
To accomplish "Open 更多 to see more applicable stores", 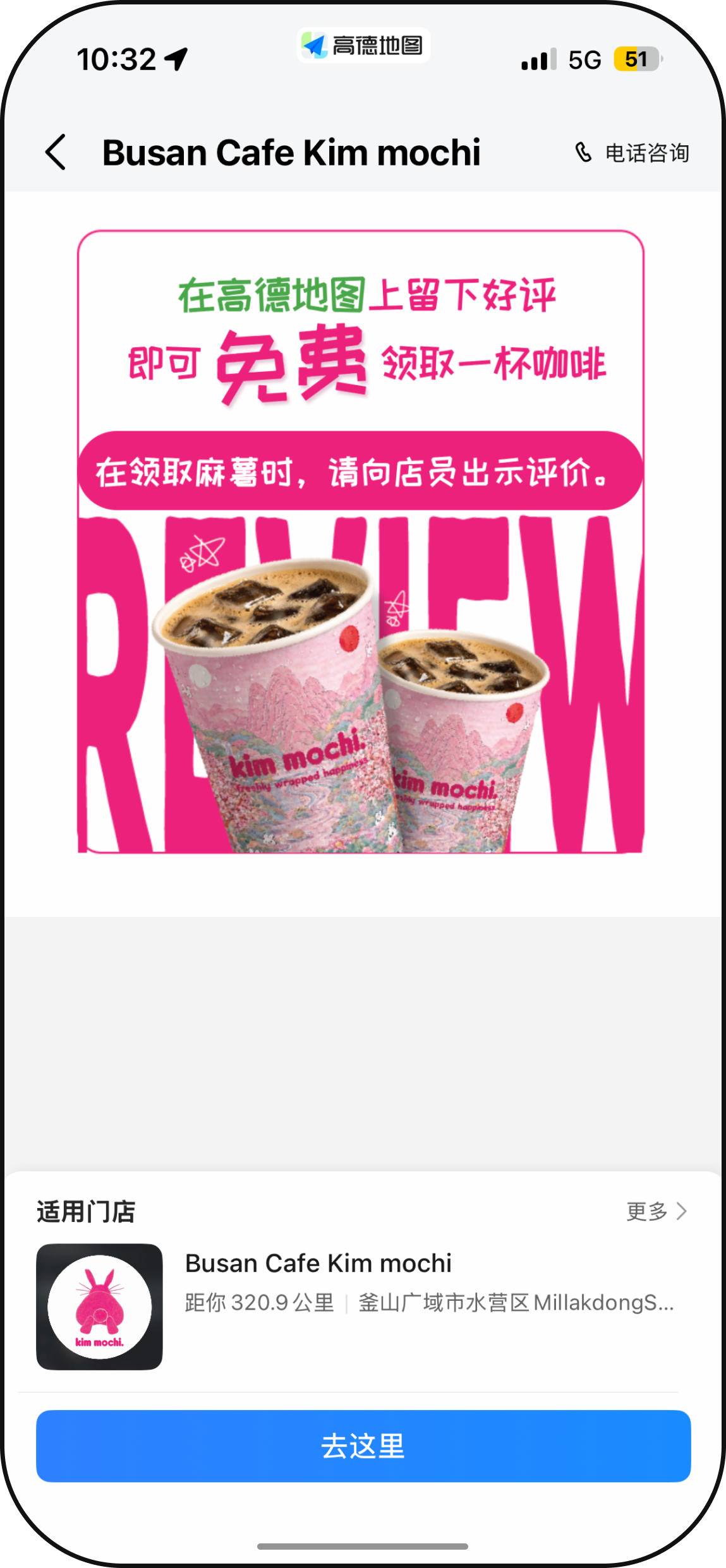I will (x=656, y=1211).
